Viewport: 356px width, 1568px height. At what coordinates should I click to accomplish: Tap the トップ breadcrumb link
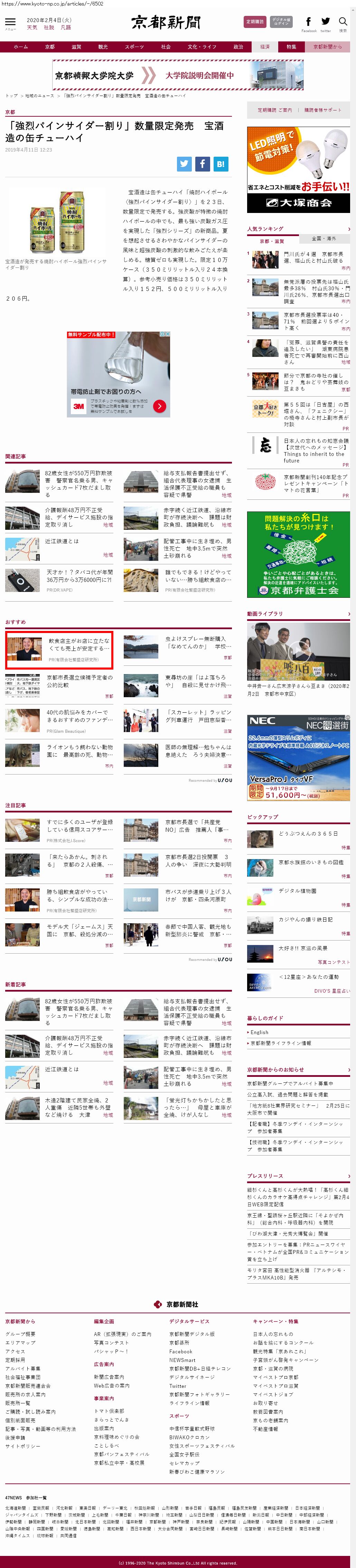(x=12, y=96)
